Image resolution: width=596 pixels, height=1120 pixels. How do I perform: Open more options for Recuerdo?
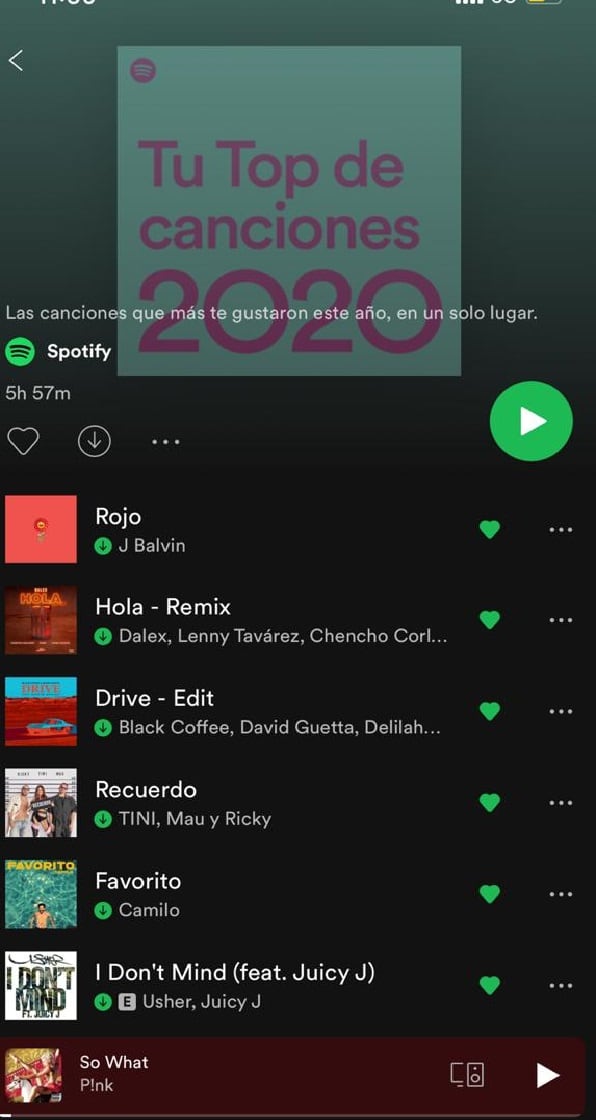coord(561,803)
